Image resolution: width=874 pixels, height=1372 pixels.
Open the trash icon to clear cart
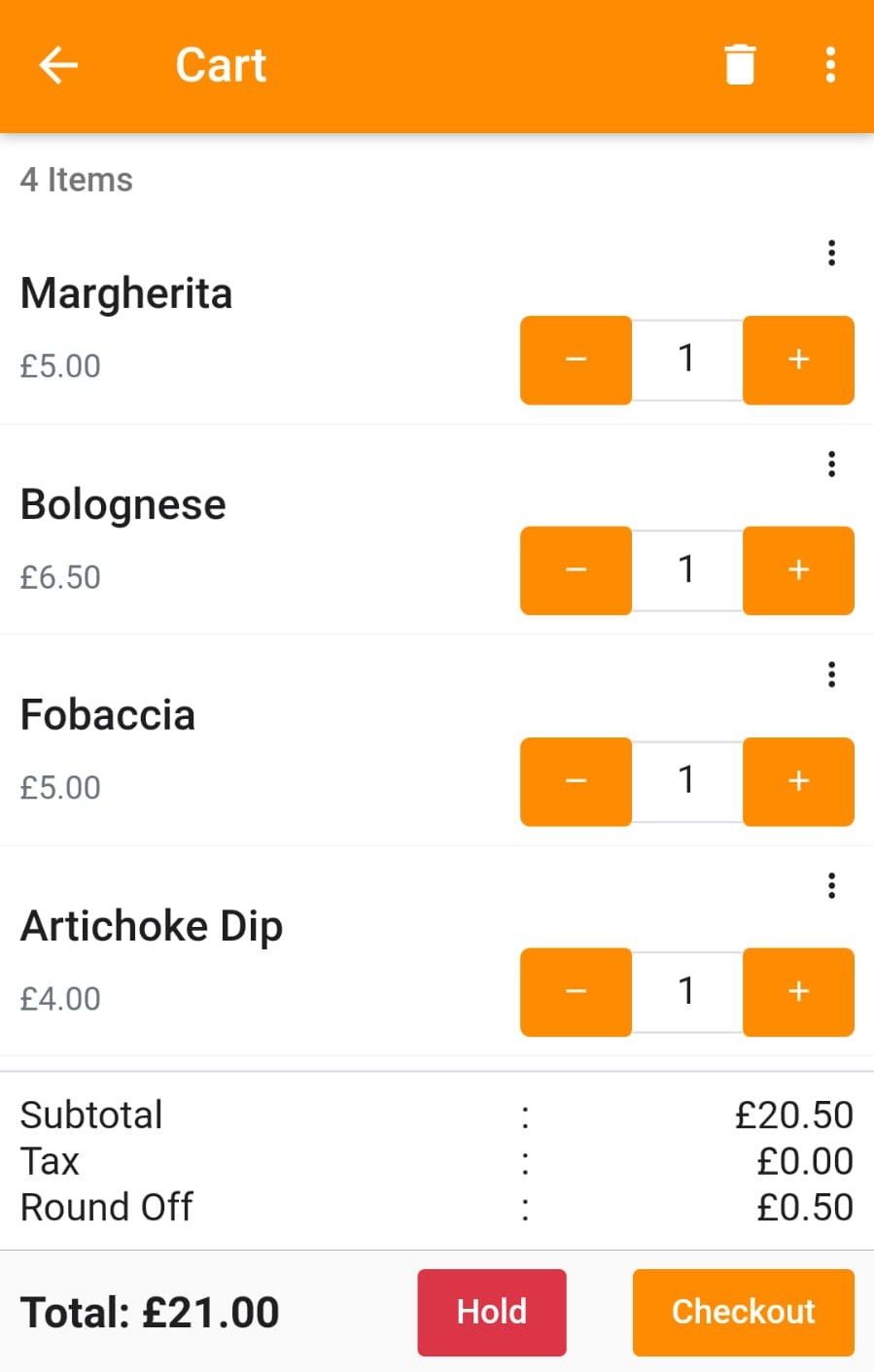pyautogui.click(x=740, y=65)
